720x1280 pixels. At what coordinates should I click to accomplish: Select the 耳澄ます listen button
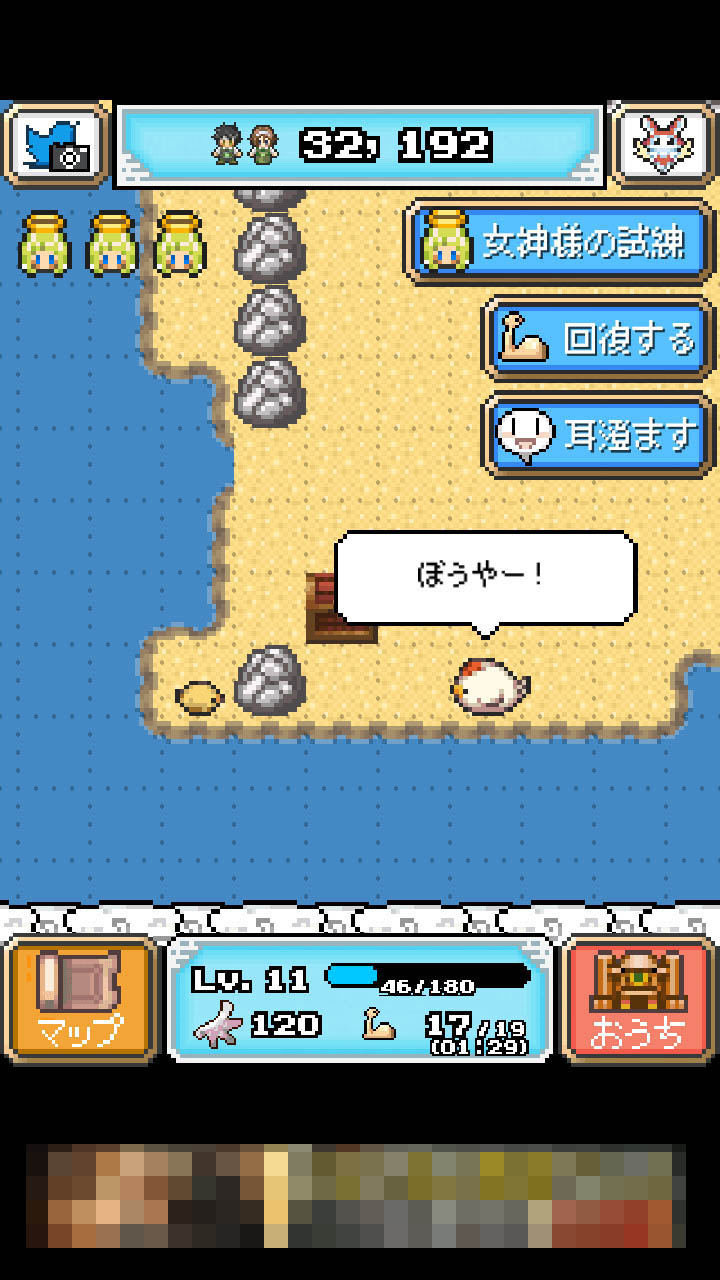[600, 435]
